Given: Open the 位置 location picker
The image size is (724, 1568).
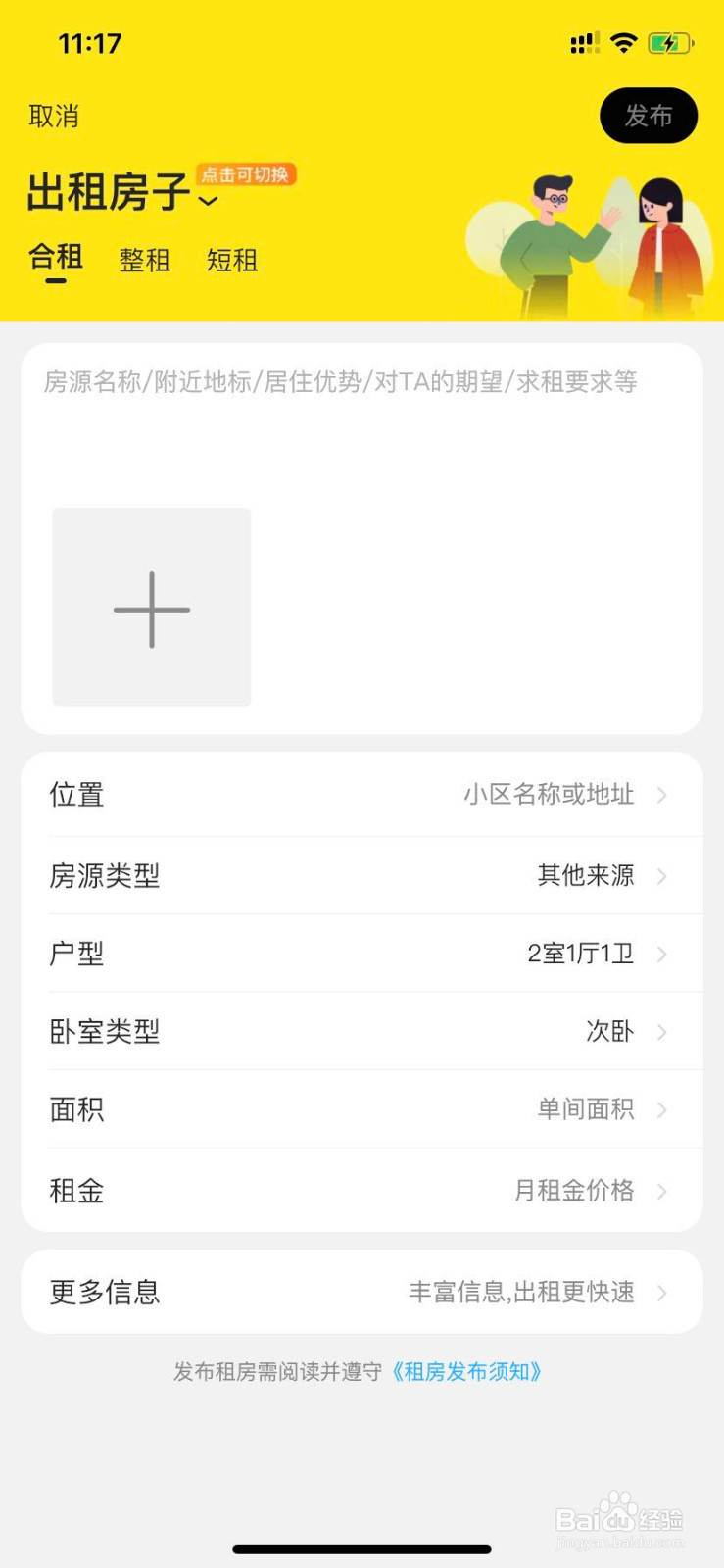Looking at the screenshot, I should tap(361, 795).
